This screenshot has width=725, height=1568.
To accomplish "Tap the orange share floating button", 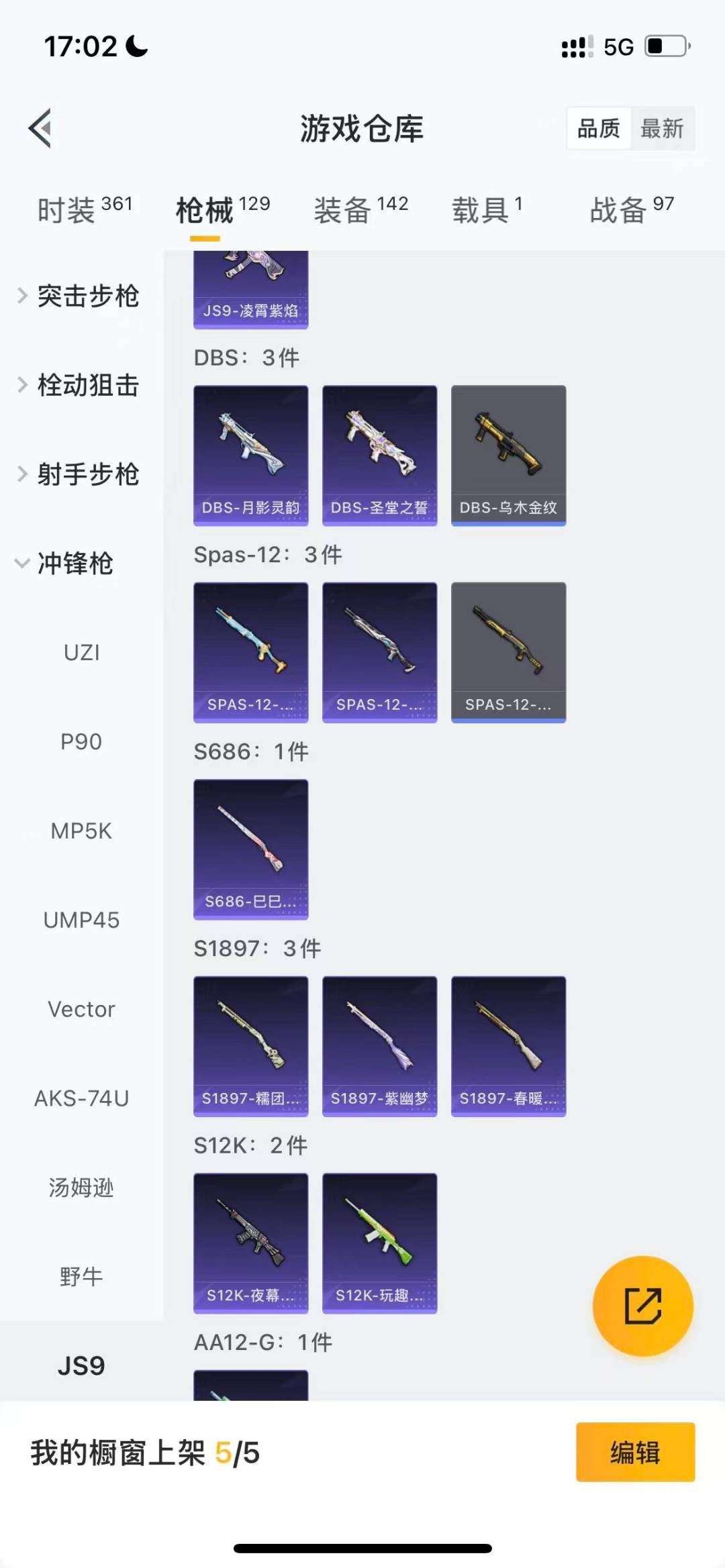I will (642, 1306).
